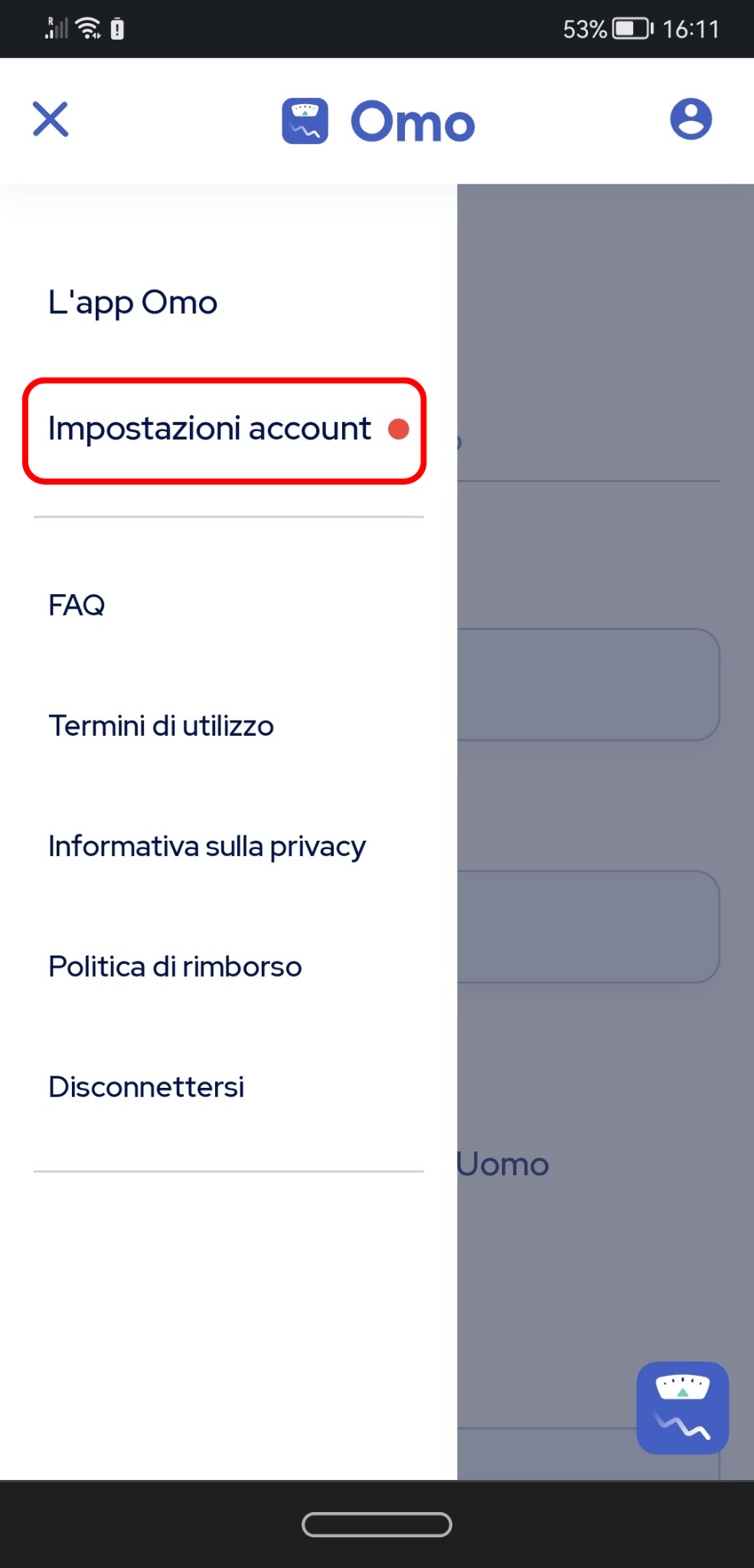Viewport: 754px width, 1568px height.
Task: Select Disconnettersi to log out
Action: [146, 1086]
